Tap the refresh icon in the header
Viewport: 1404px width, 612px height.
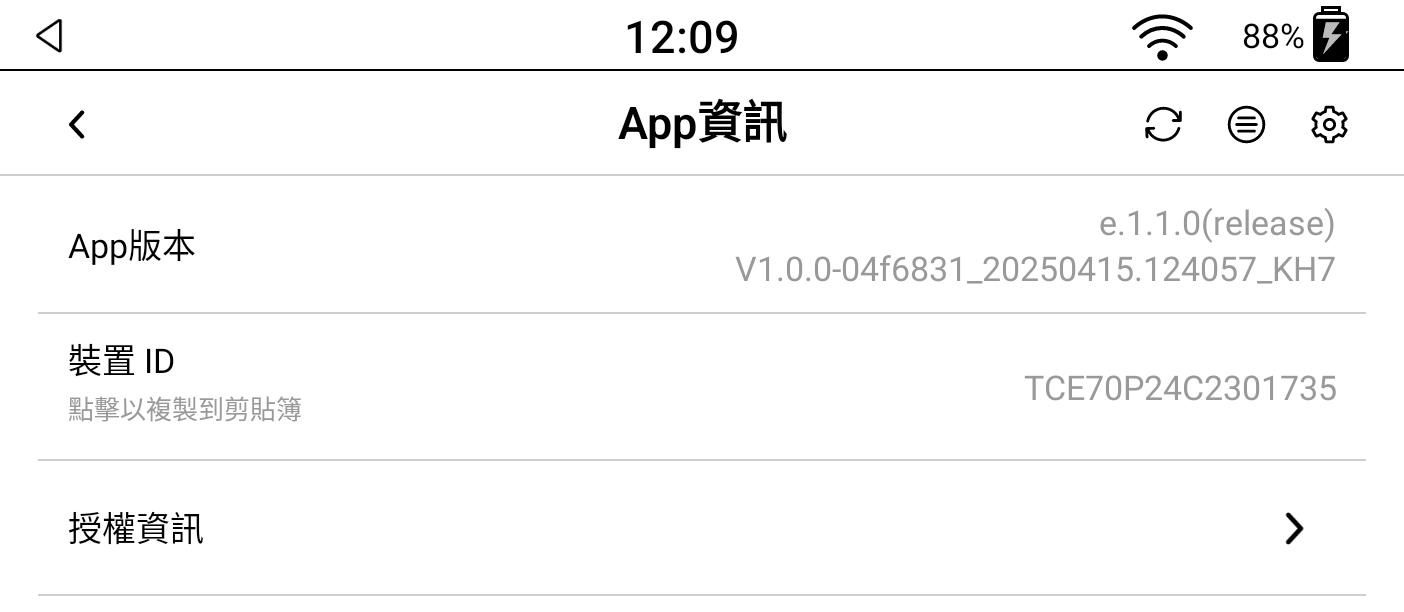pyautogui.click(x=1163, y=125)
